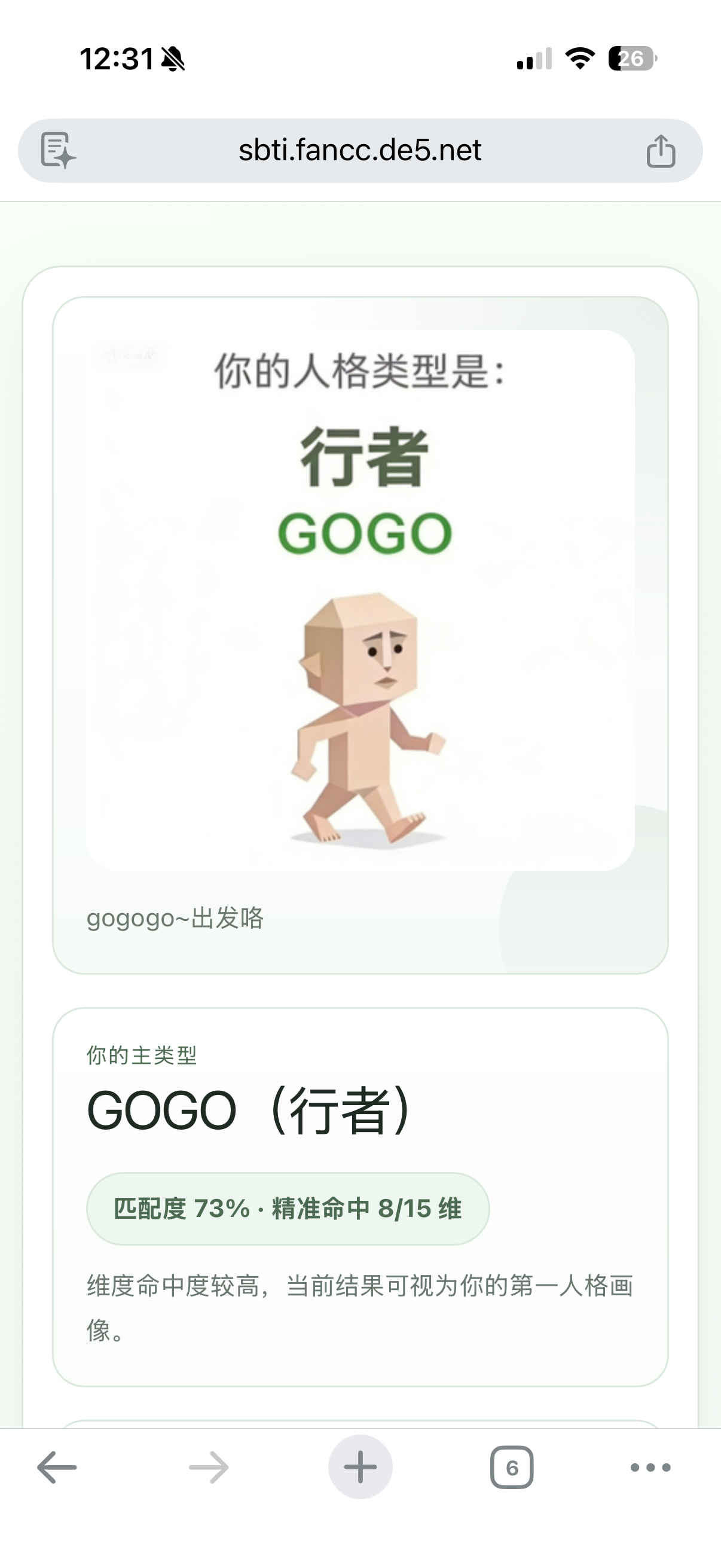The width and height of the screenshot is (721, 1568).
Task: Open the tab switcher showing 6 tabs
Action: 512,1468
